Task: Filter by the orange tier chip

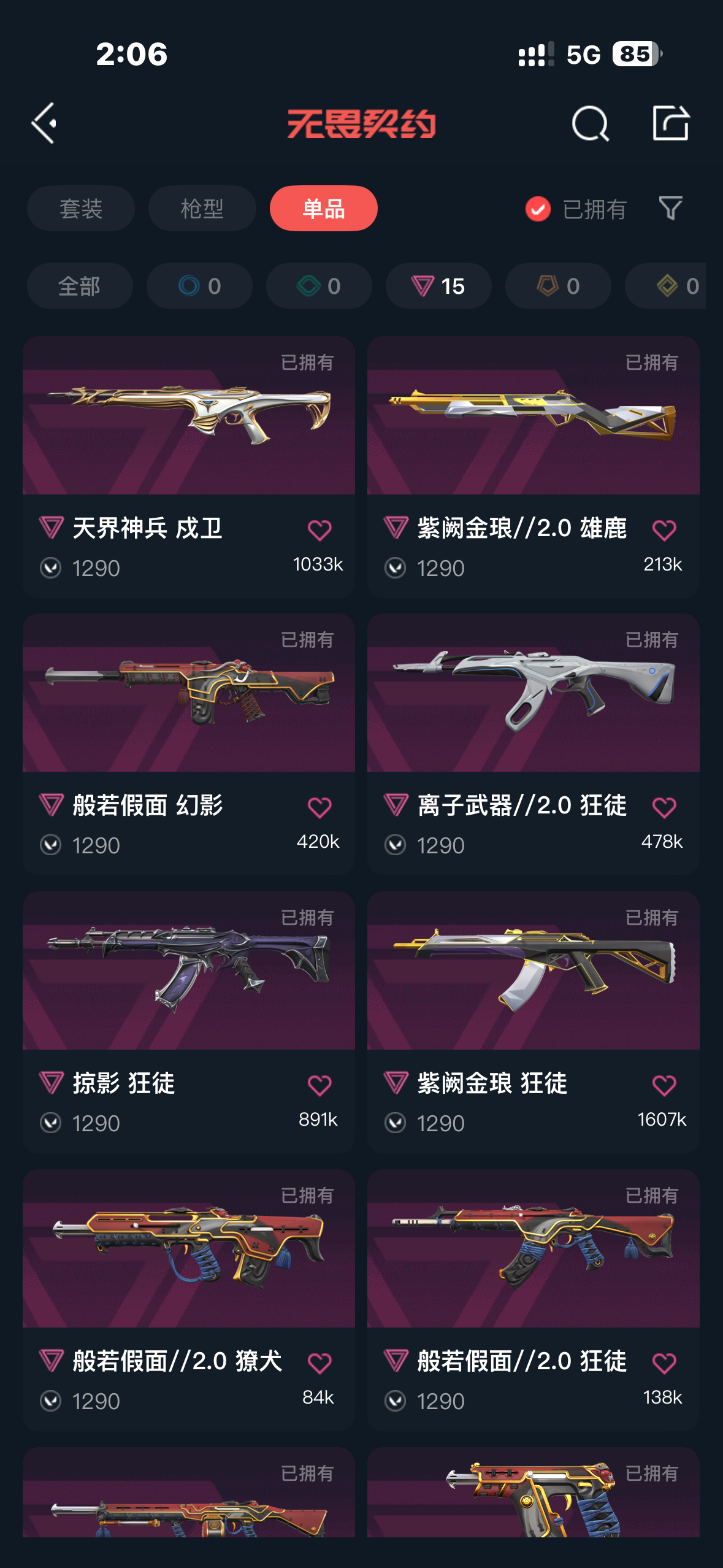Action: tap(557, 286)
